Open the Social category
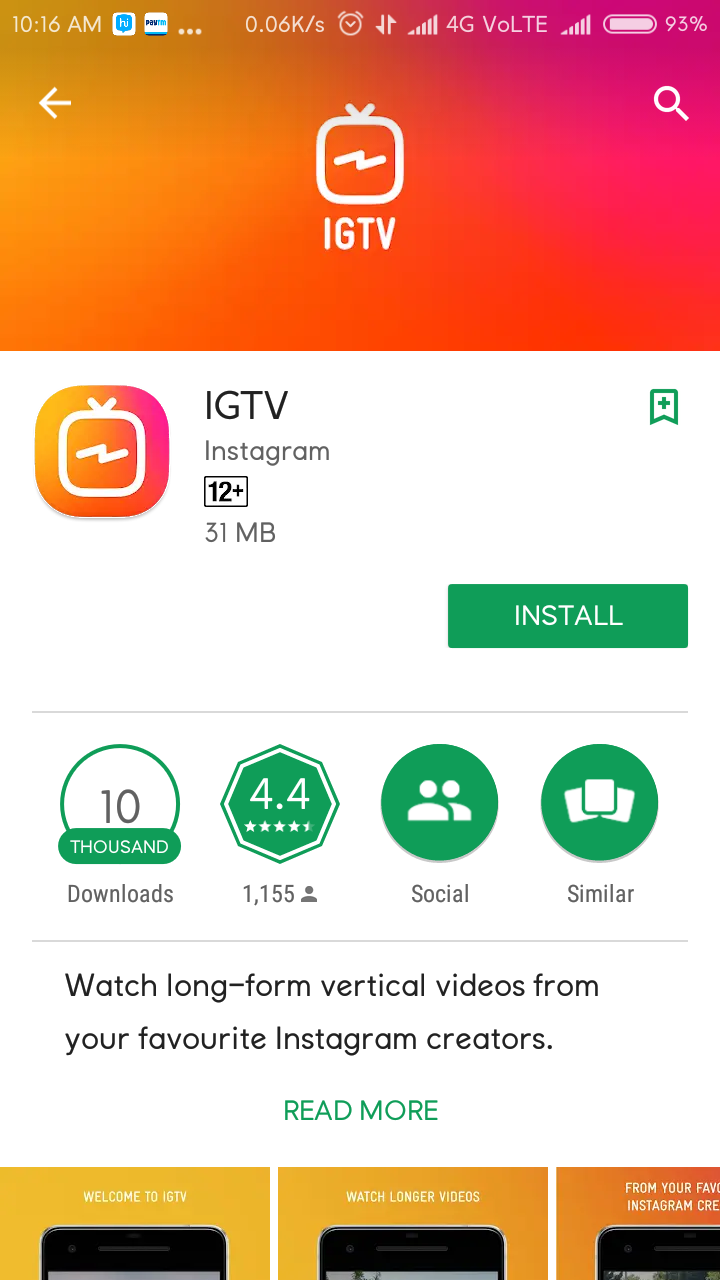Viewport: 720px width, 1280px height. pyautogui.click(x=439, y=803)
